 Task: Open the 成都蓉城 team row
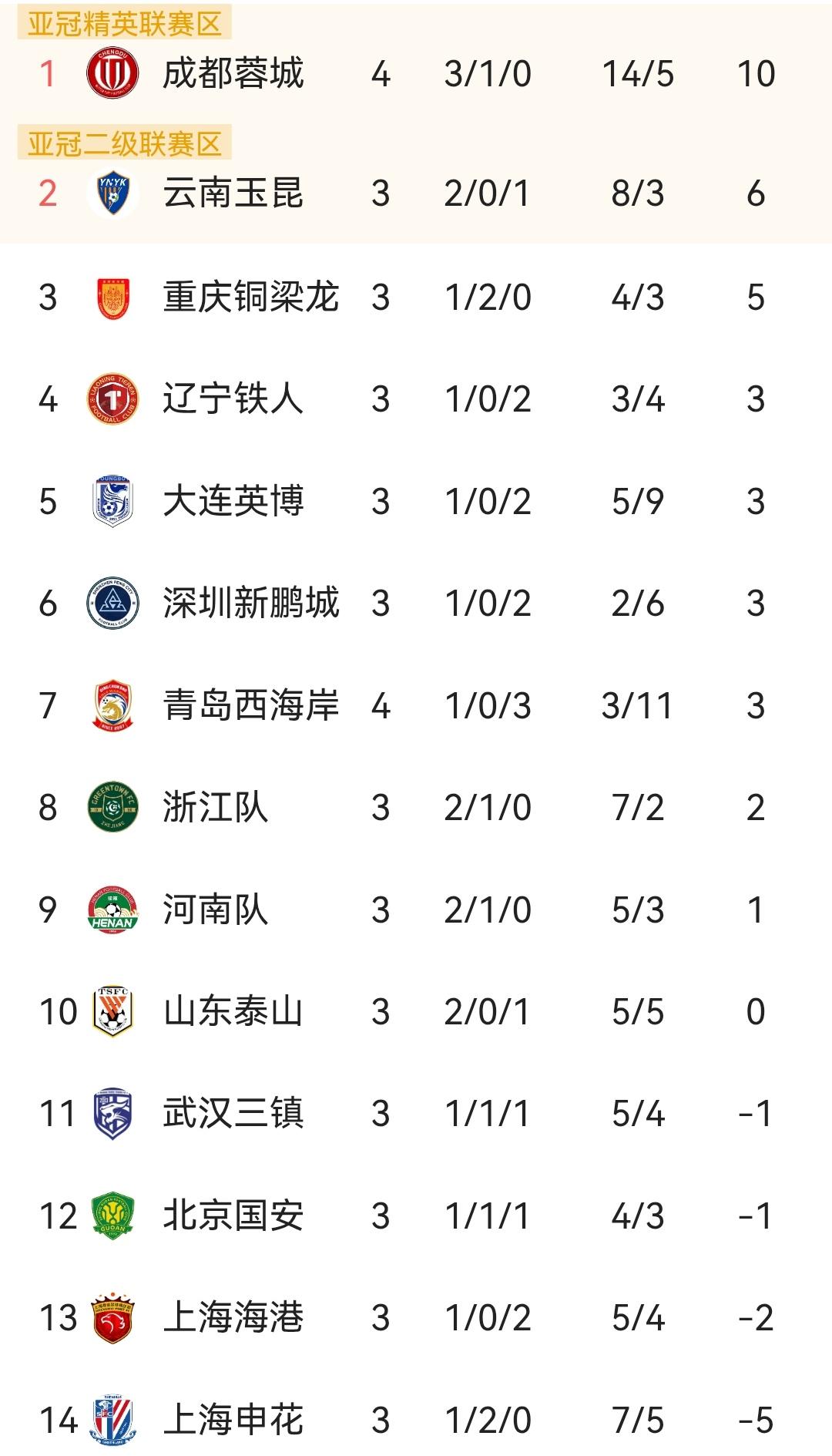coord(416,74)
